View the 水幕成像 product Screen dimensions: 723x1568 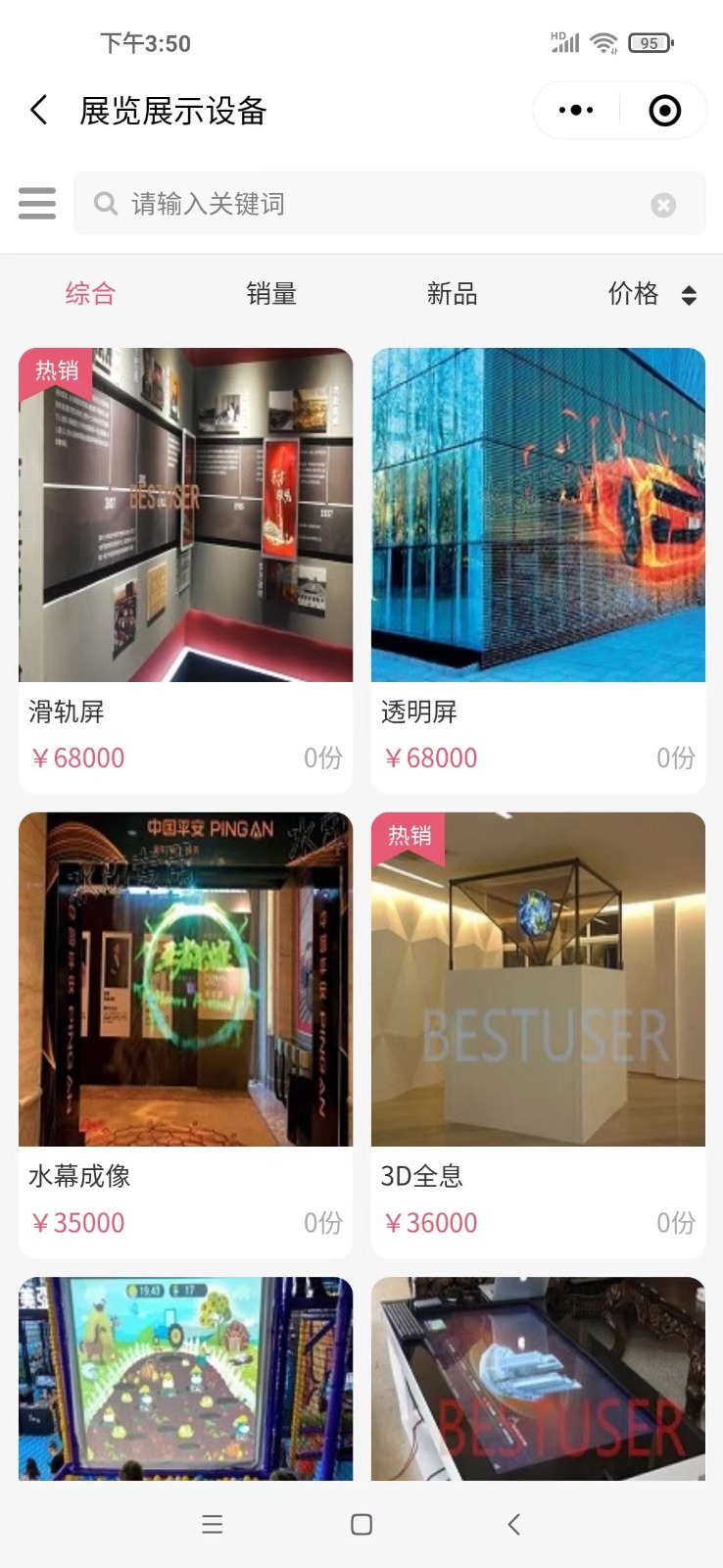[186, 1035]
